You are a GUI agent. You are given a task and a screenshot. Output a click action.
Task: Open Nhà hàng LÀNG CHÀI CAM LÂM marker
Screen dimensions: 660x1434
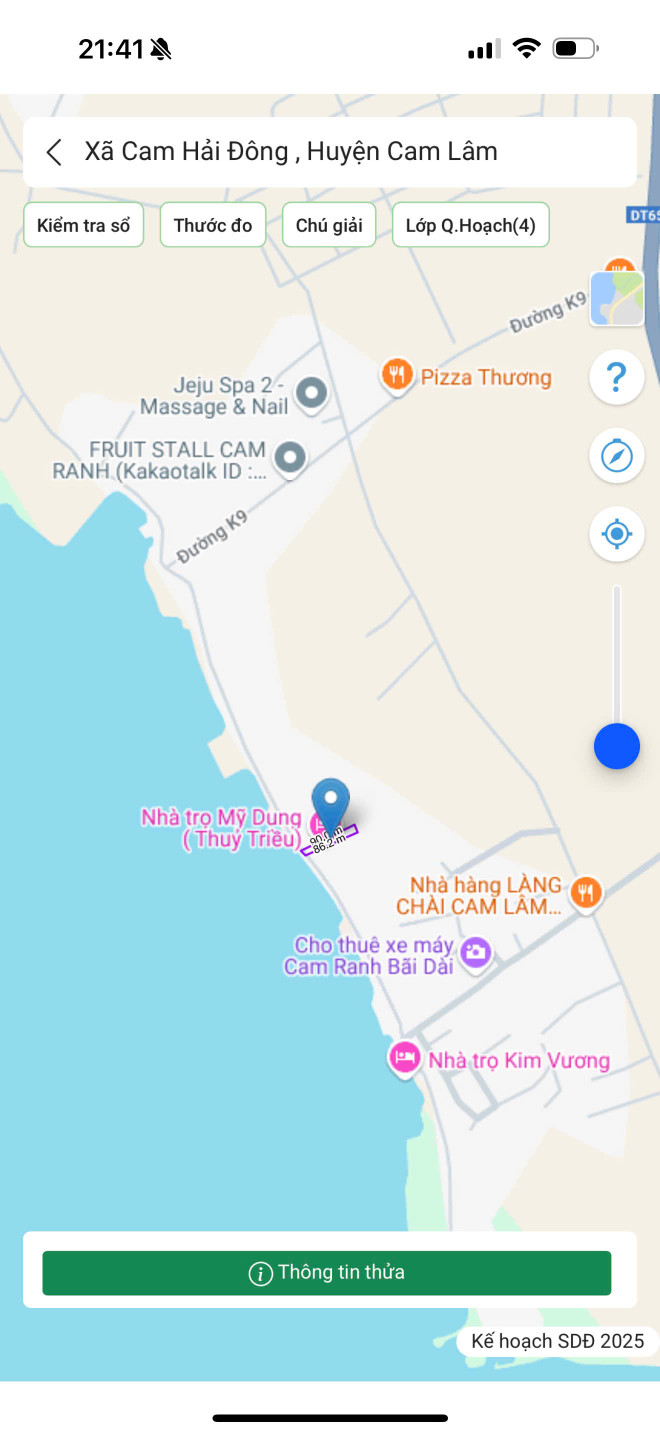[x=586, y=891]
